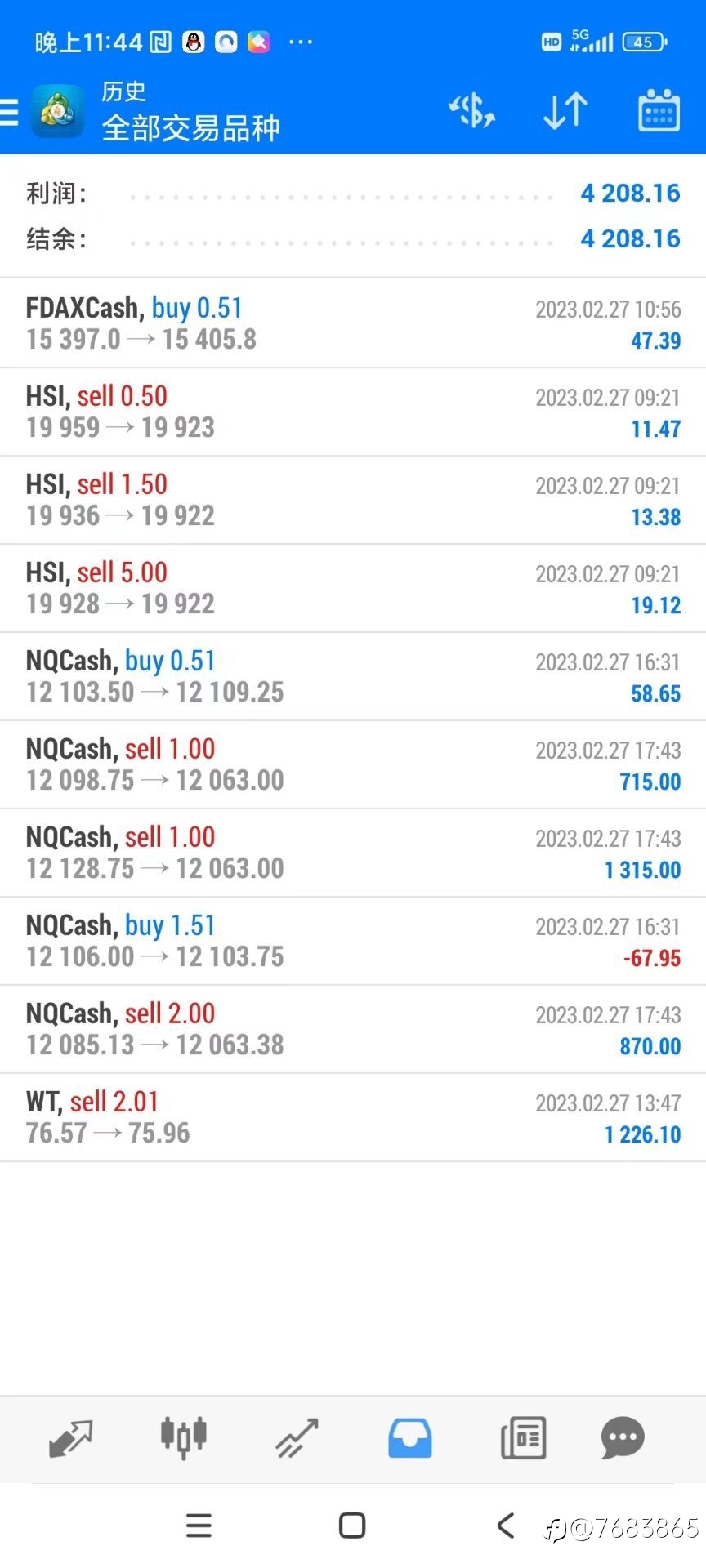
Task: Open the symbol filter dollar icon
Action: [x=472, y=110]
